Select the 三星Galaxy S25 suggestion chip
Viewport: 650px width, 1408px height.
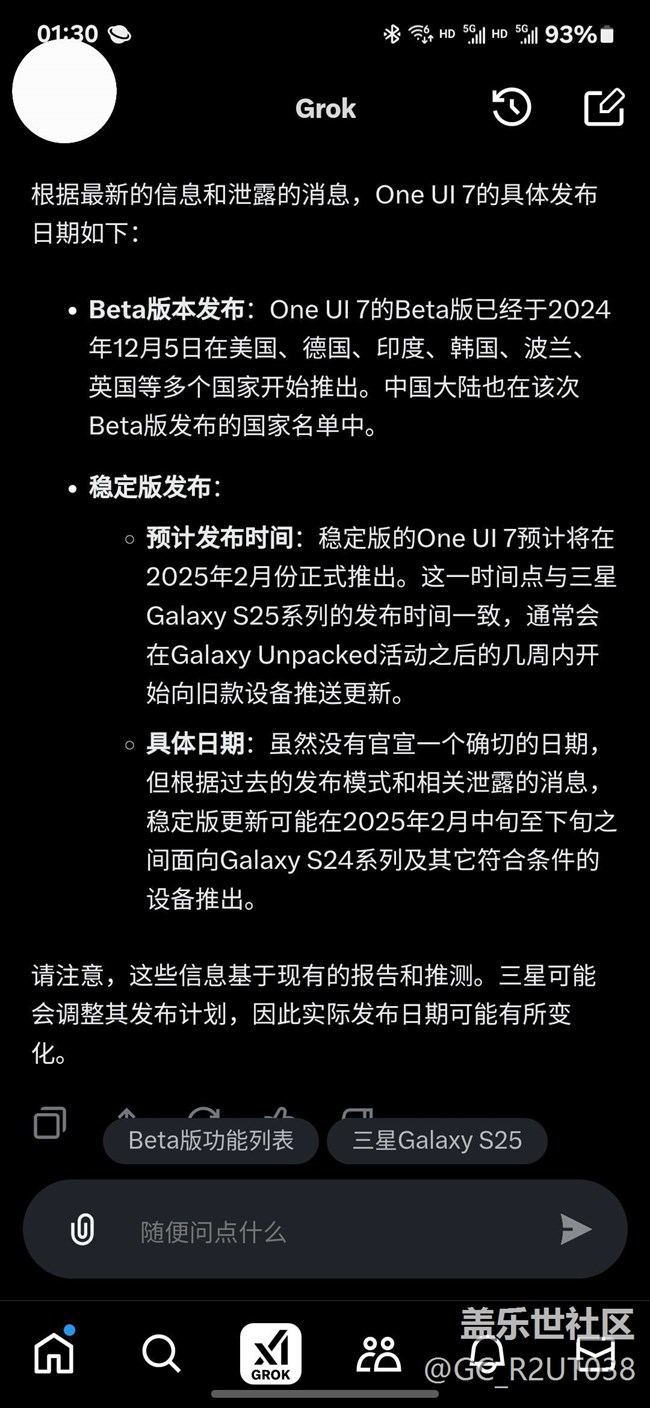[x=437, y=1141]
